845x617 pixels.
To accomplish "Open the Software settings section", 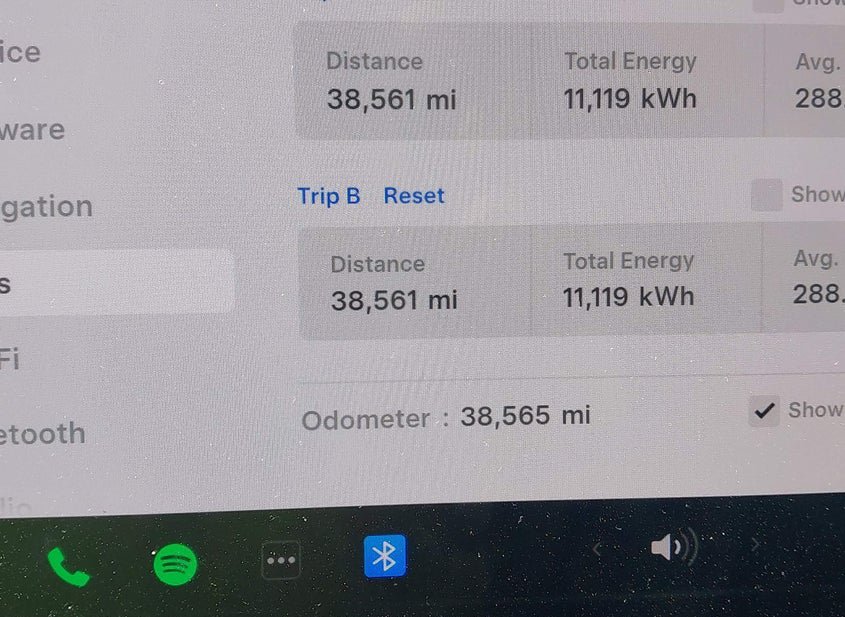I will (32, 130).
